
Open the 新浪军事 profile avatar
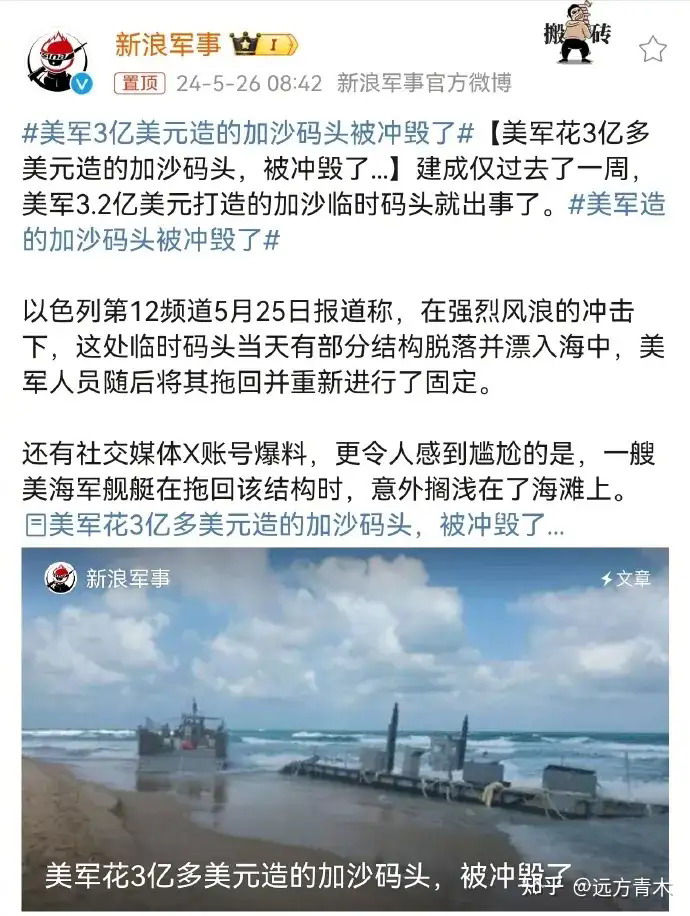(x=58, y=62)
